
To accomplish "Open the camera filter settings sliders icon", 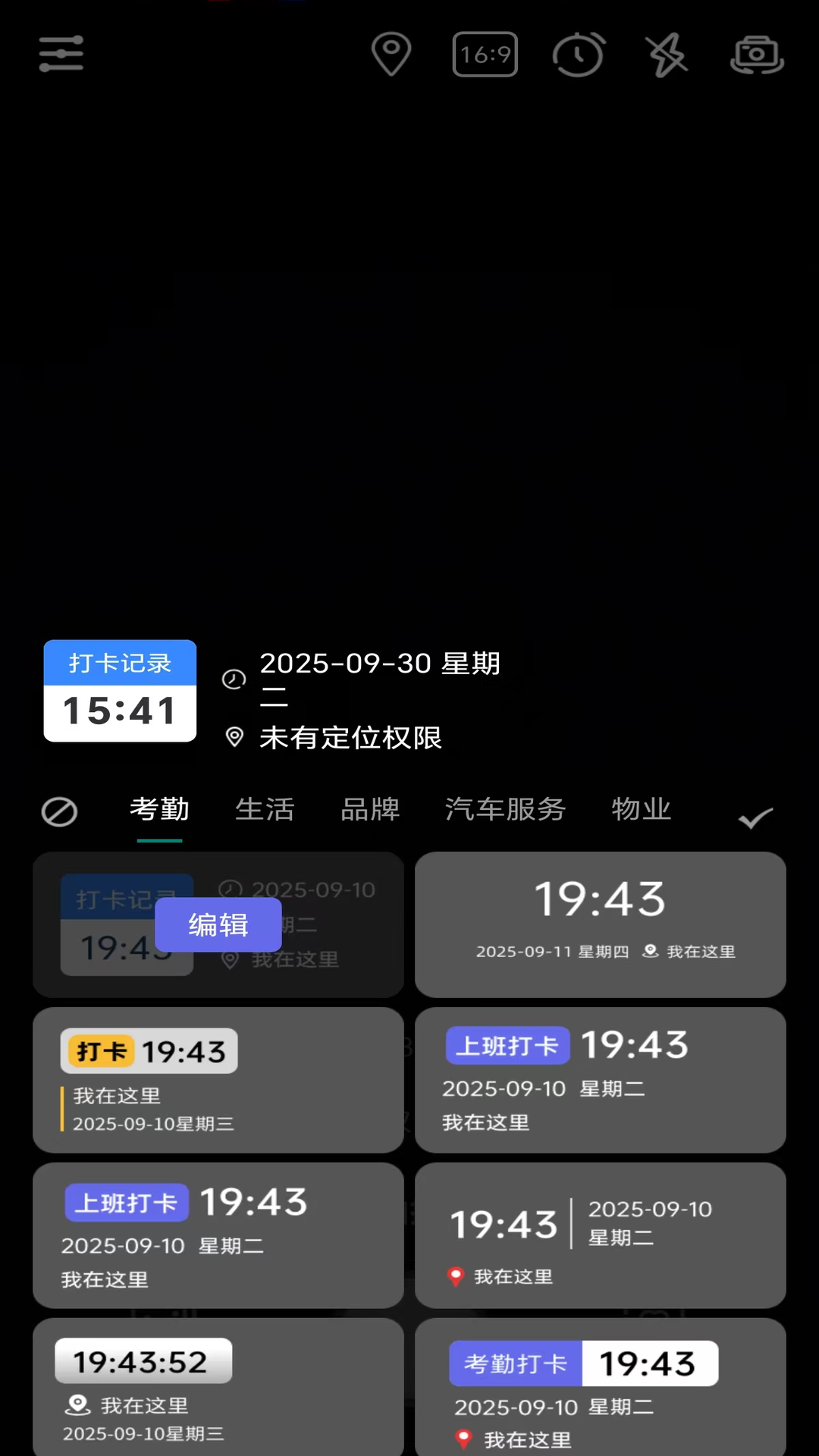I will pos(61,53).
